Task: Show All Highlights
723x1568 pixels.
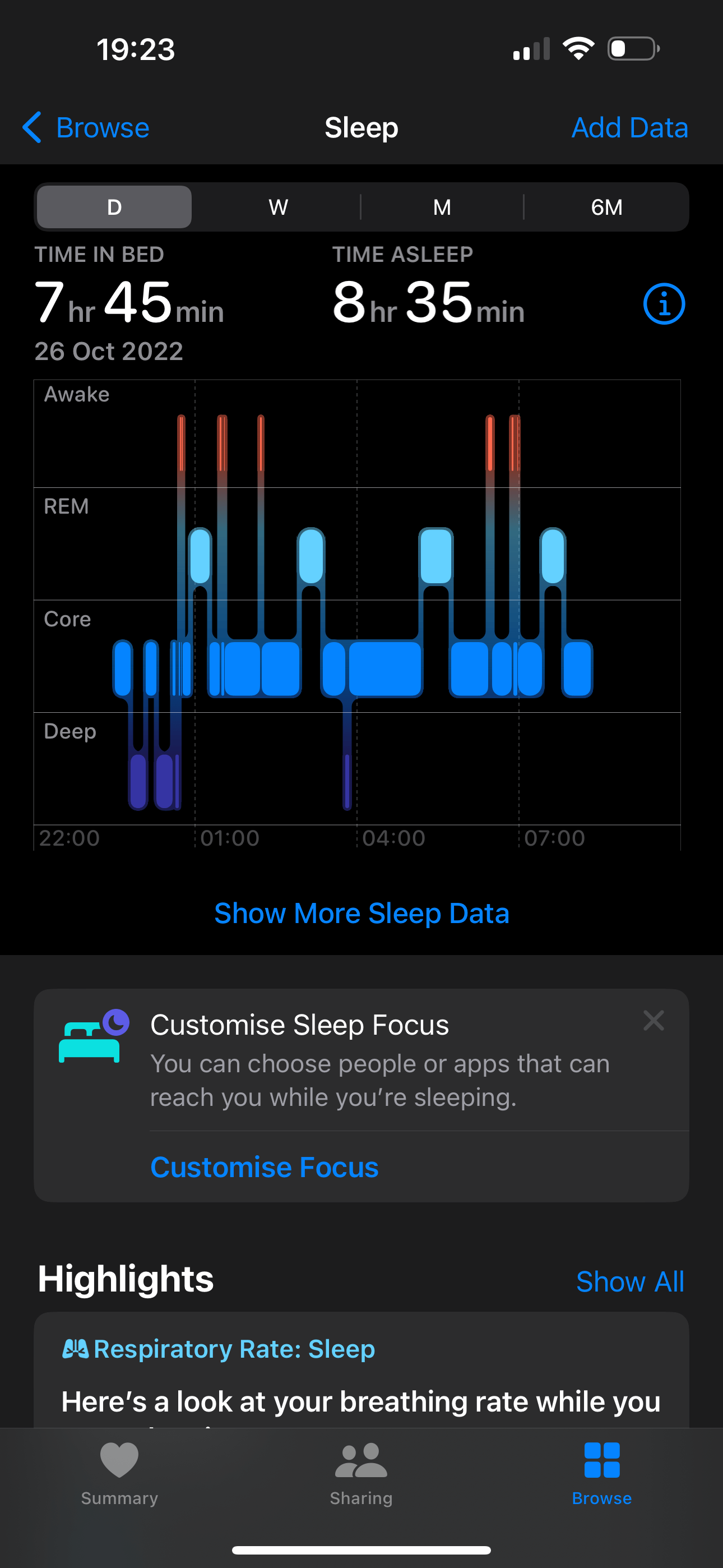Action: tap(631, 1281)
